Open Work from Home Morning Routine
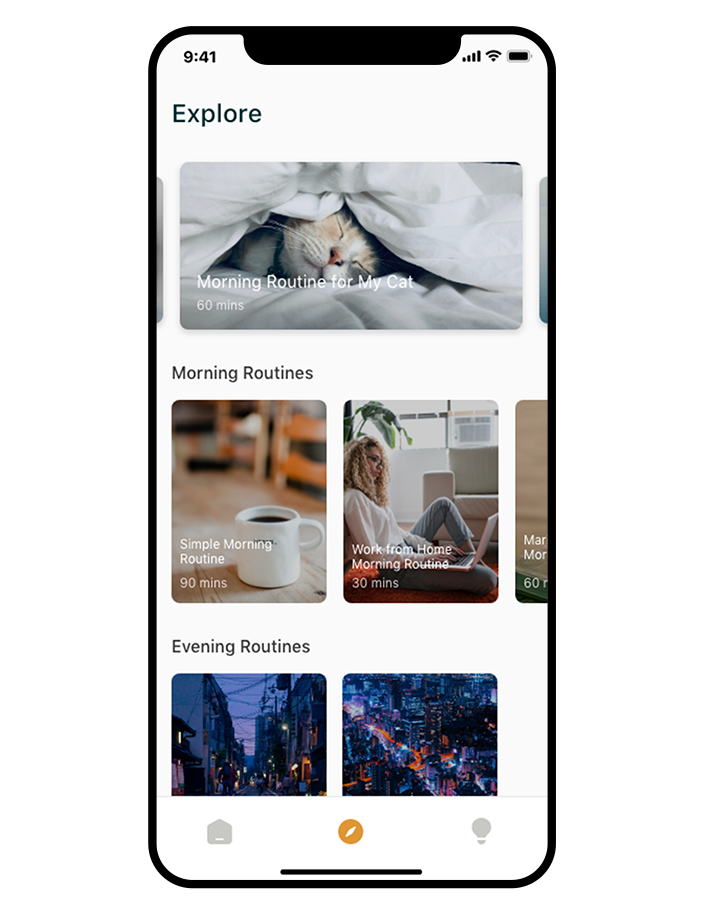 [420, 501]
